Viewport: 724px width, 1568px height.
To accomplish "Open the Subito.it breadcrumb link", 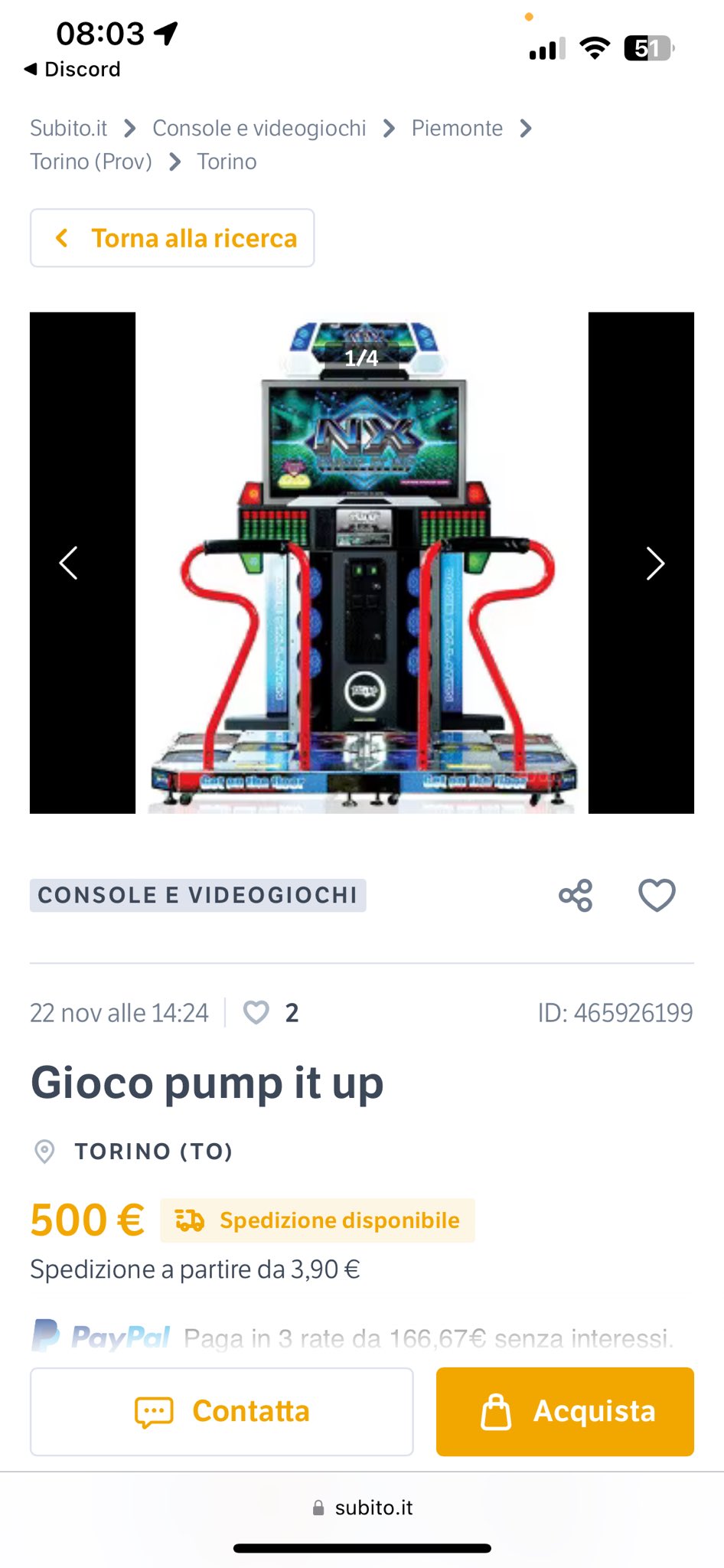I will pyautogui.click(x=68, y=128).
